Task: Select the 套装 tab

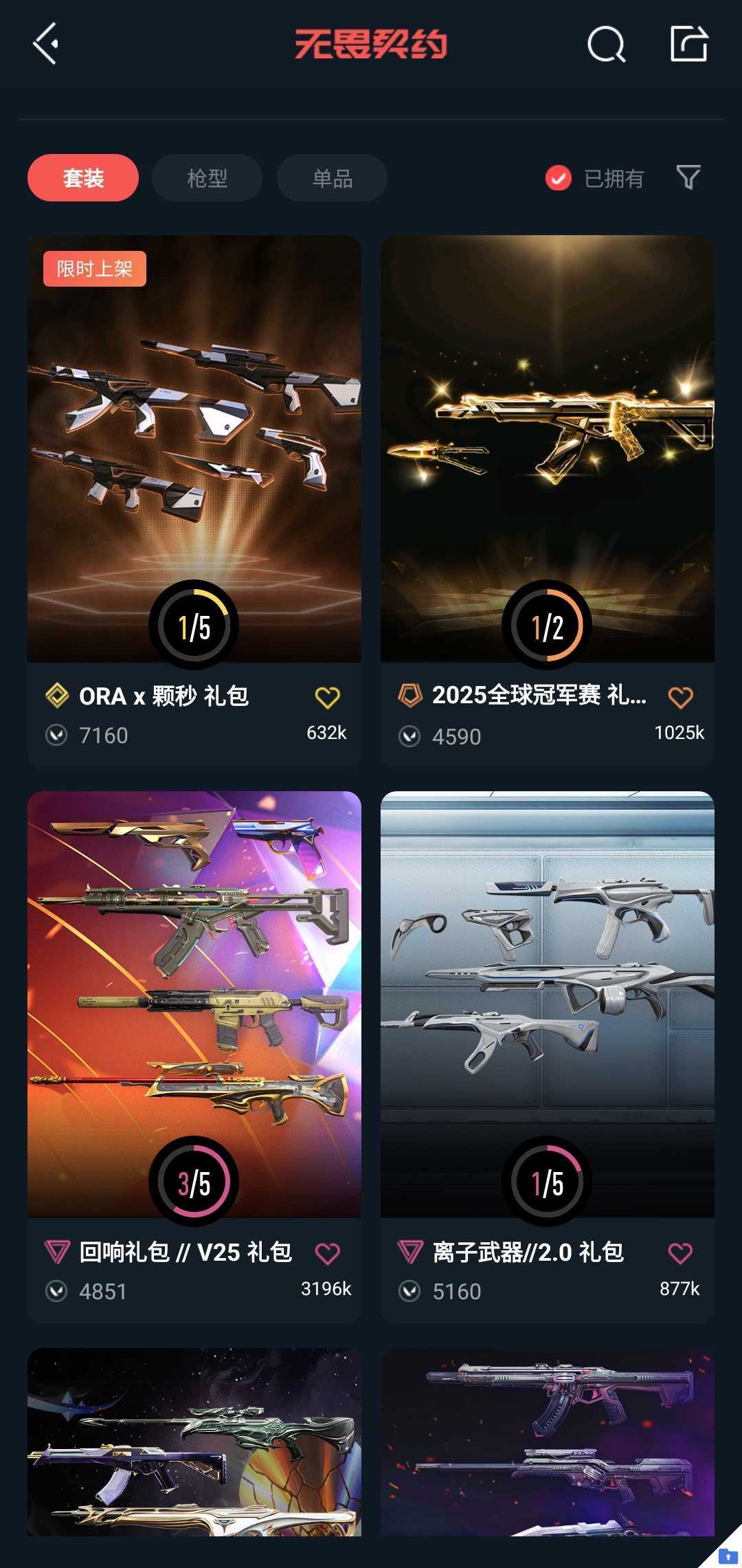Action: (83, 178)
